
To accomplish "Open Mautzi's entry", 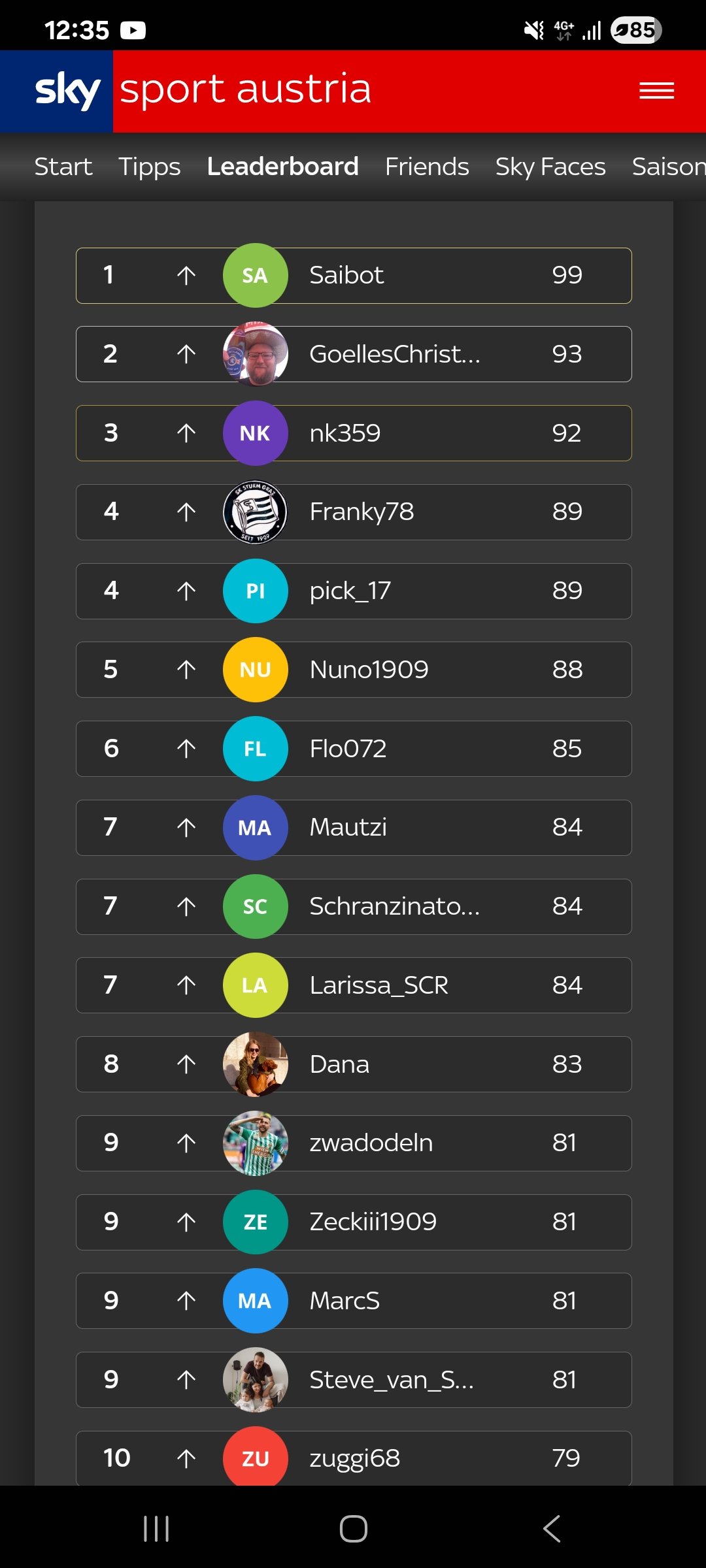I will click(x=354, y=828).
